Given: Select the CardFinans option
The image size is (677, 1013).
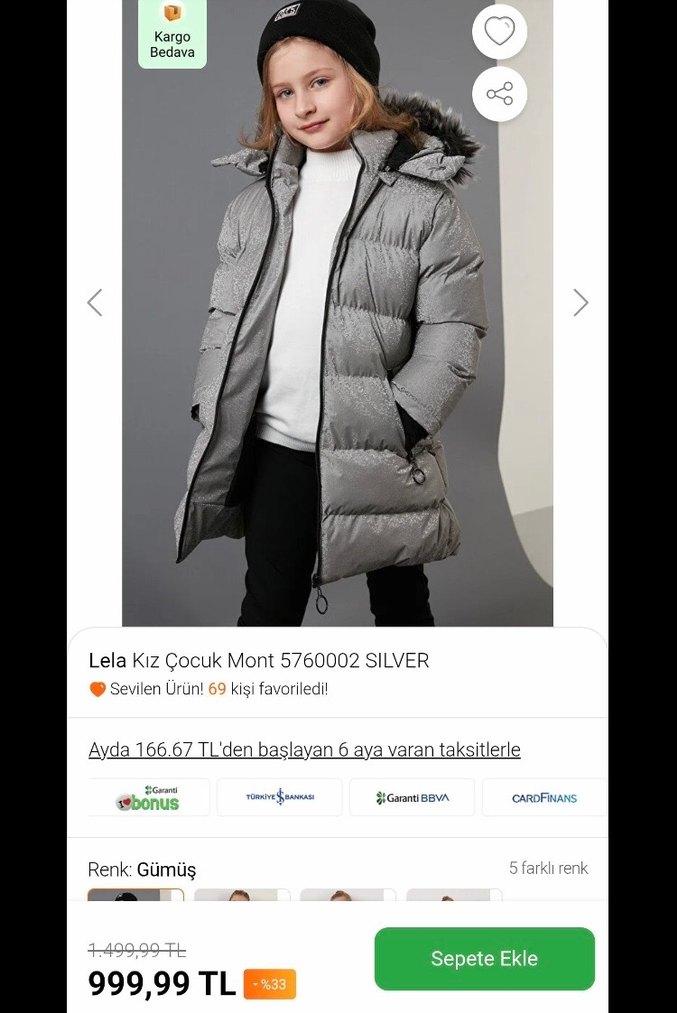Looking at the screenshot, I should coord(543,797).
